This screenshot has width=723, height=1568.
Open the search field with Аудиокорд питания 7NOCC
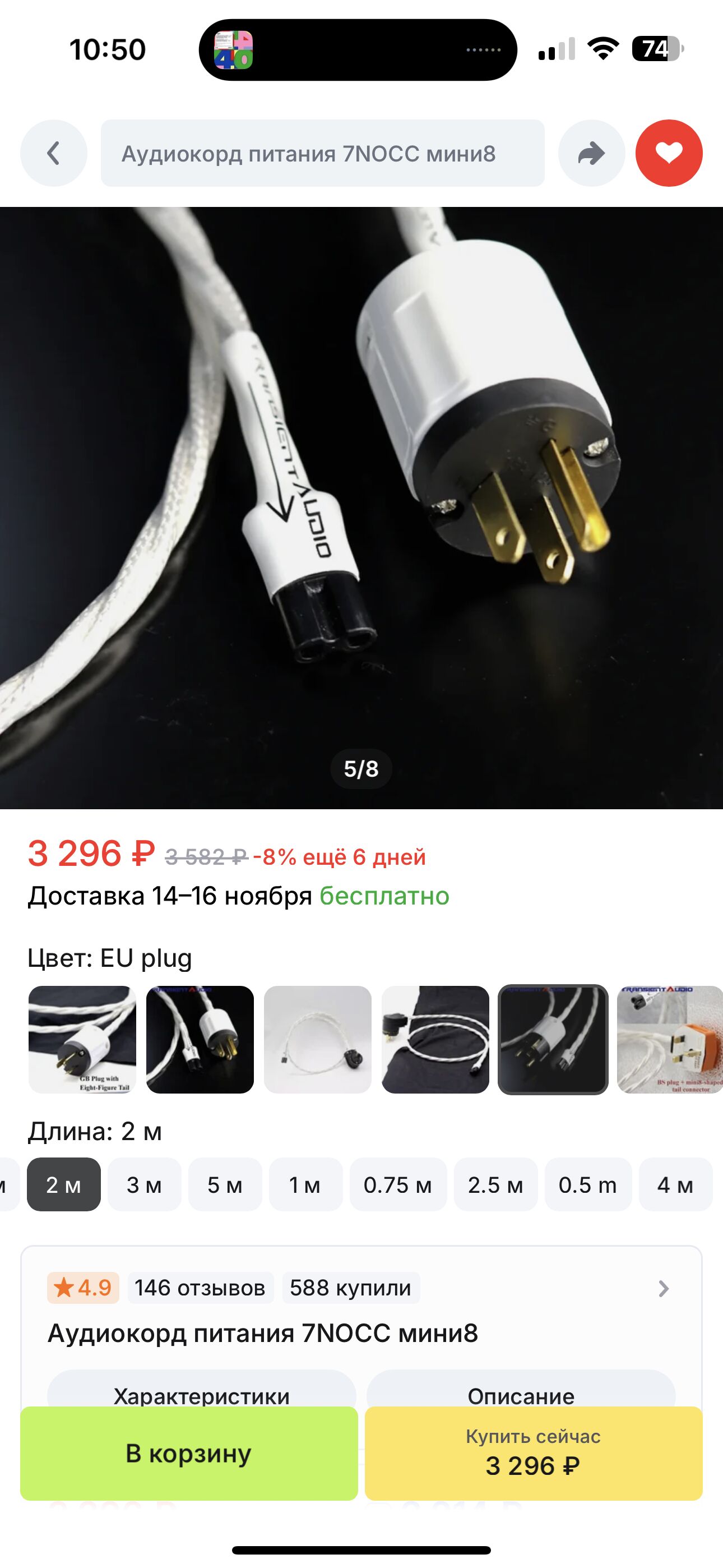323,154
